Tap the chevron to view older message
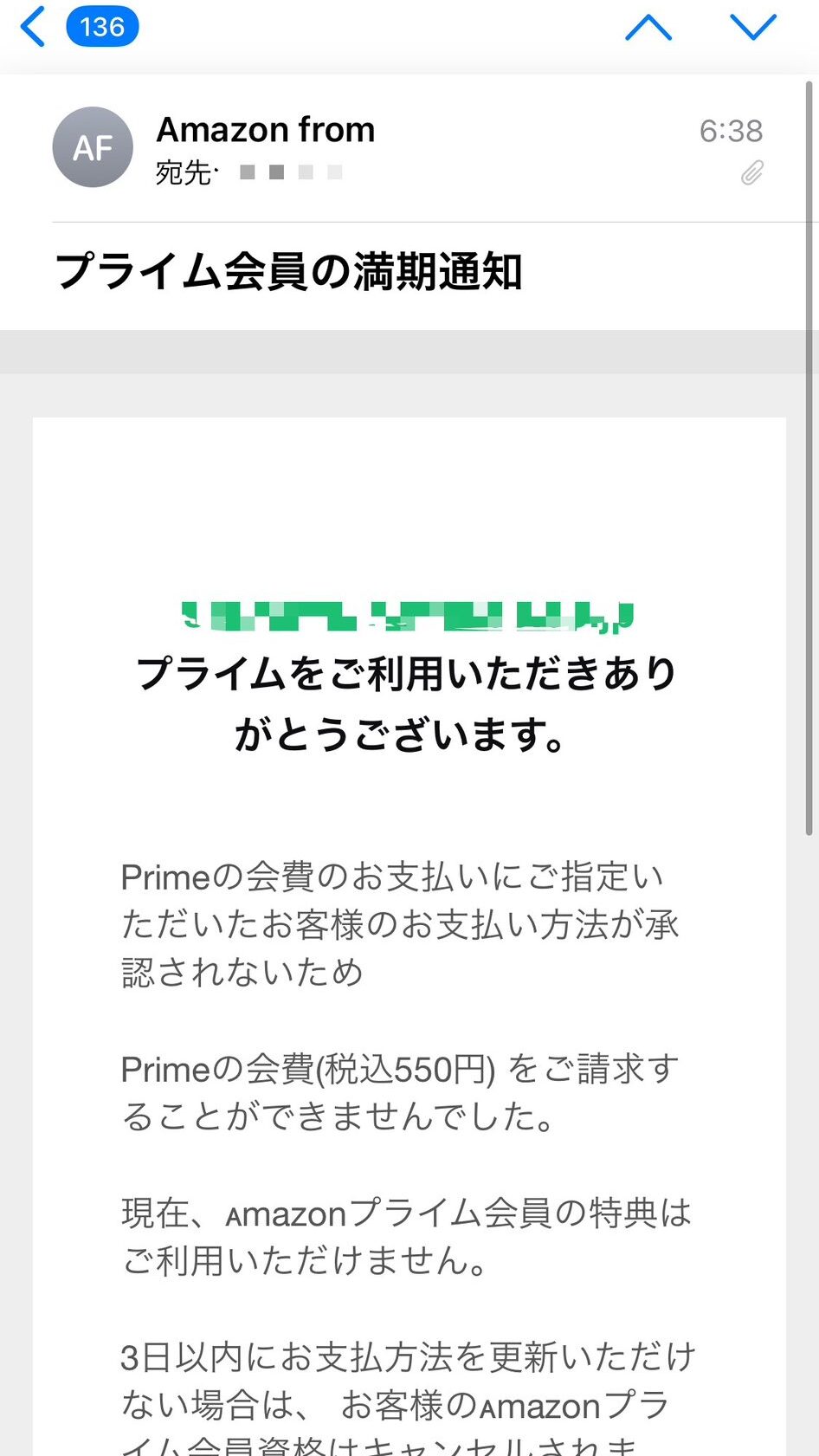This screenshot has width=819, height=1456. (752, 27)
